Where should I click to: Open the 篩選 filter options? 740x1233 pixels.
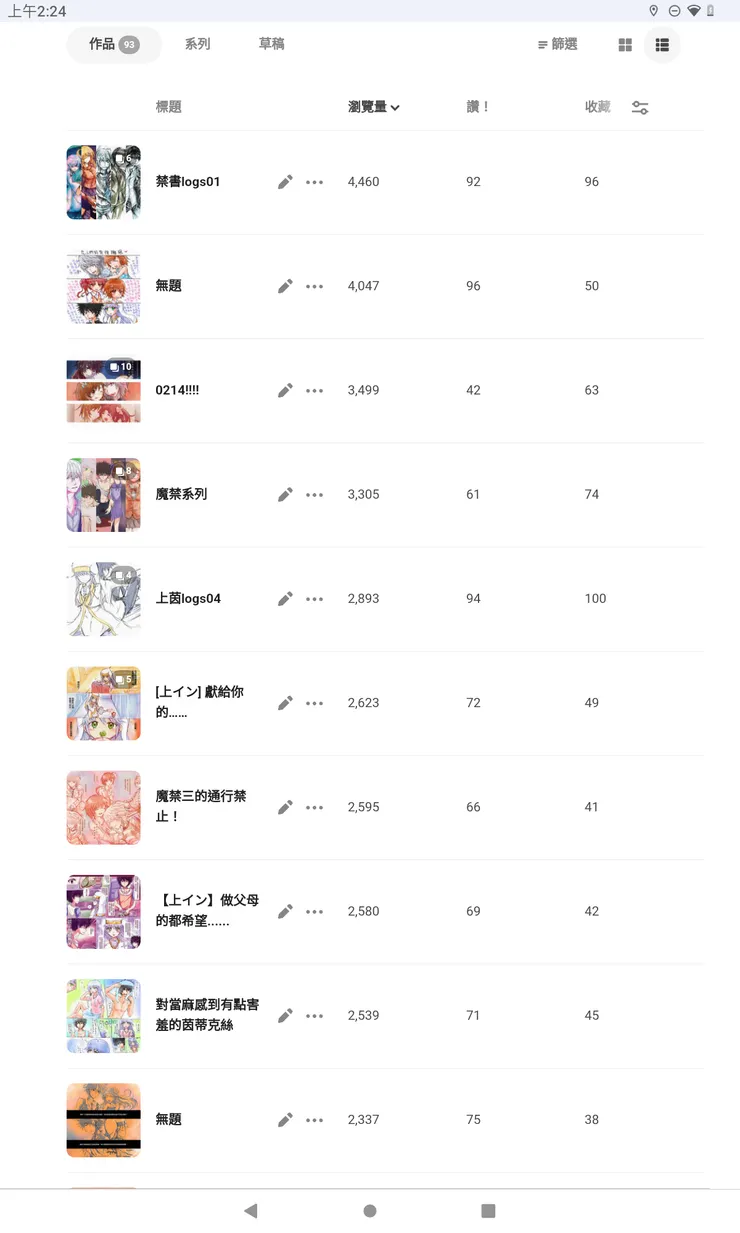tap(558, 44)
